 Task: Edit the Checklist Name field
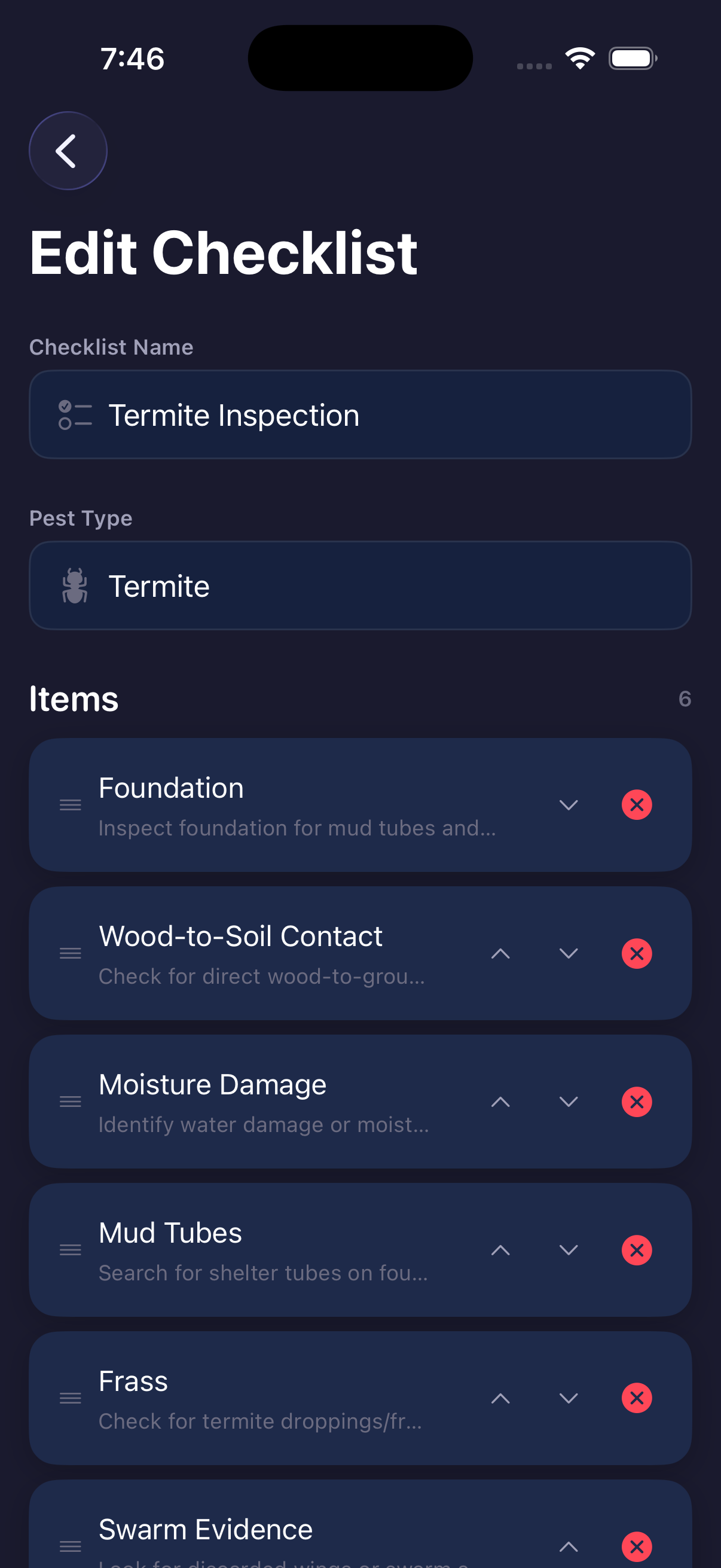pyautogui.click(x=360, y=414)
